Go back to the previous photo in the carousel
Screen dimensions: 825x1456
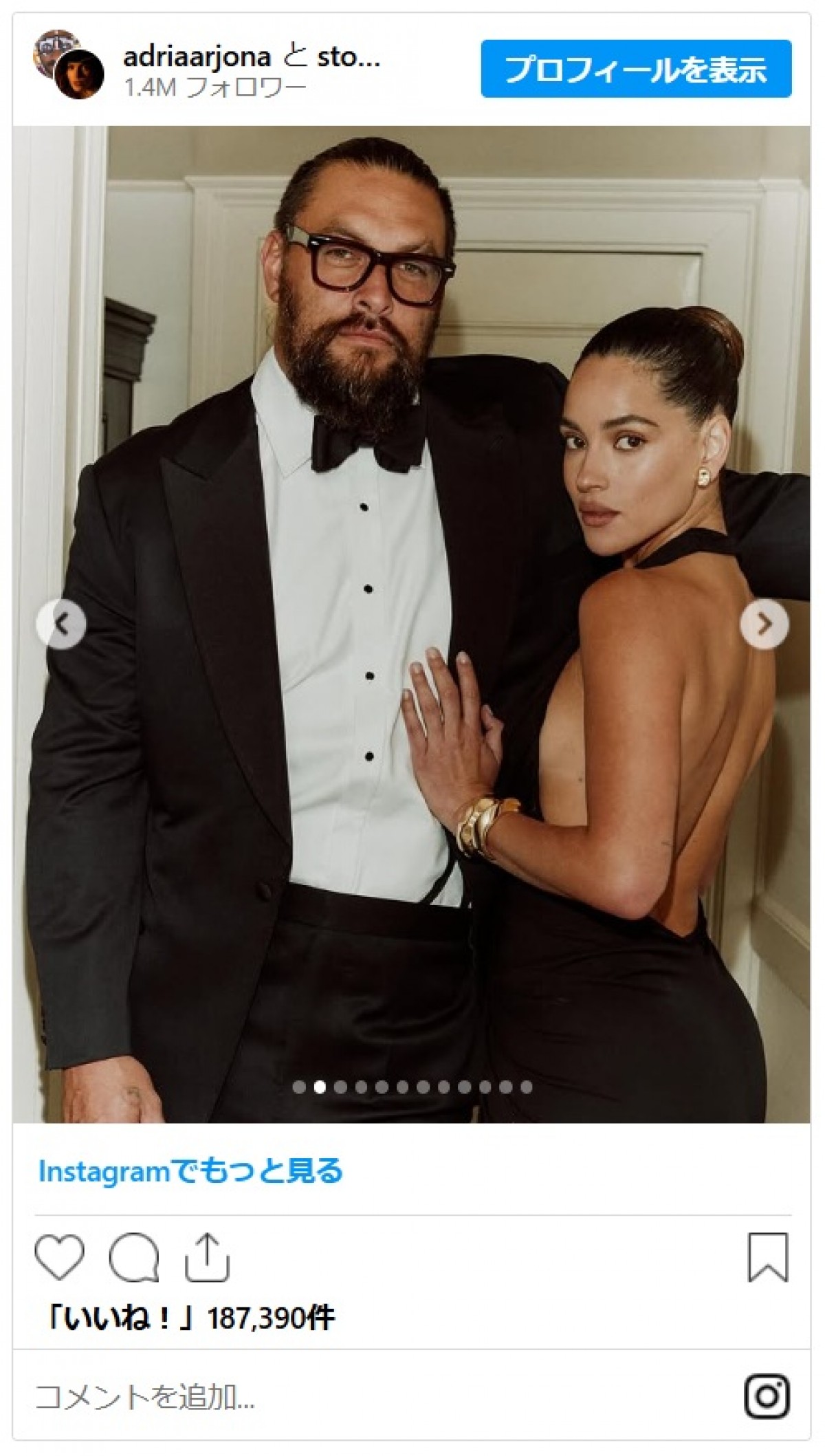[62, 624]
